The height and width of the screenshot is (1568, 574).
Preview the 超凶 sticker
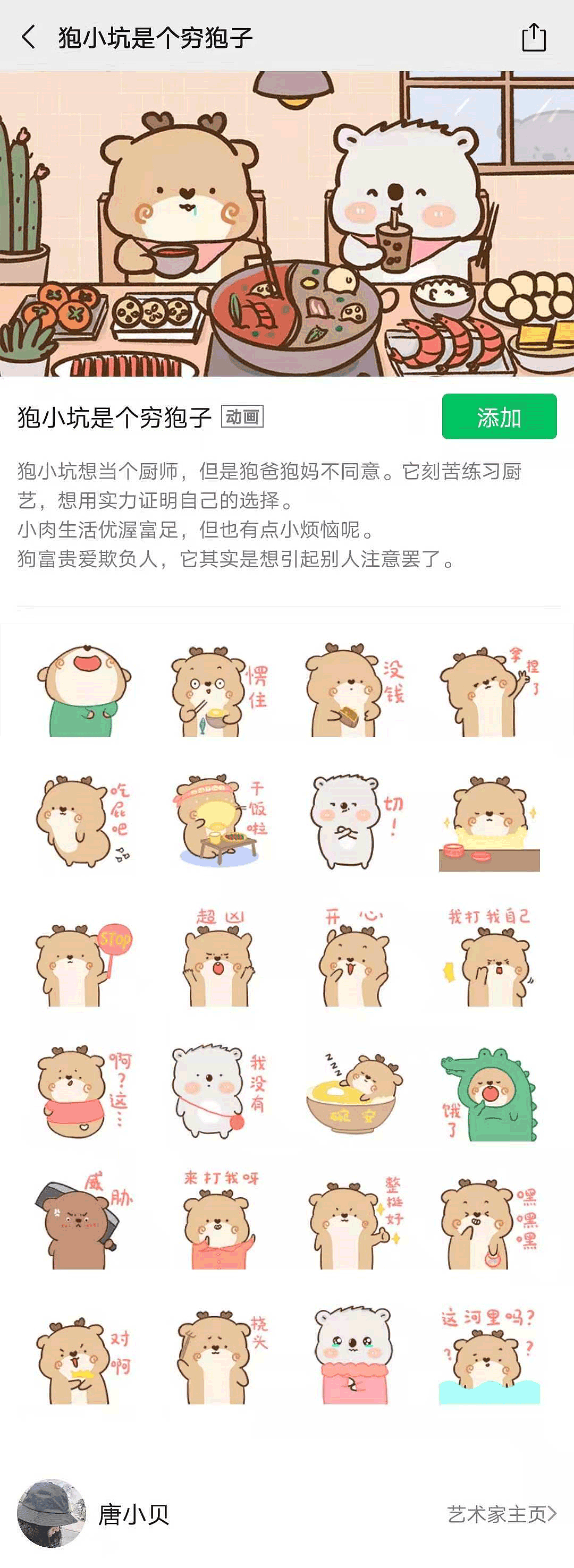220,959
